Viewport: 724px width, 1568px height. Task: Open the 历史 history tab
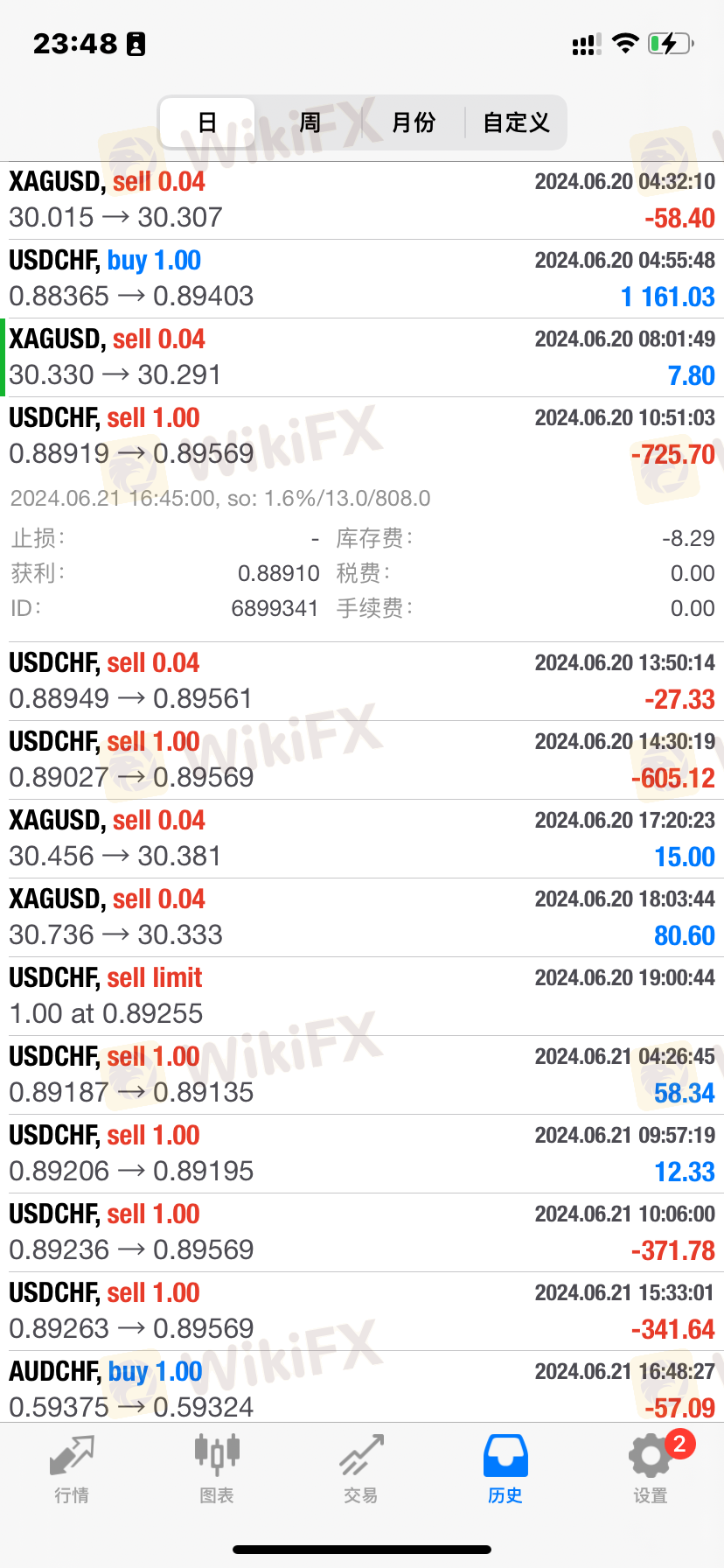pos(505,1469)
